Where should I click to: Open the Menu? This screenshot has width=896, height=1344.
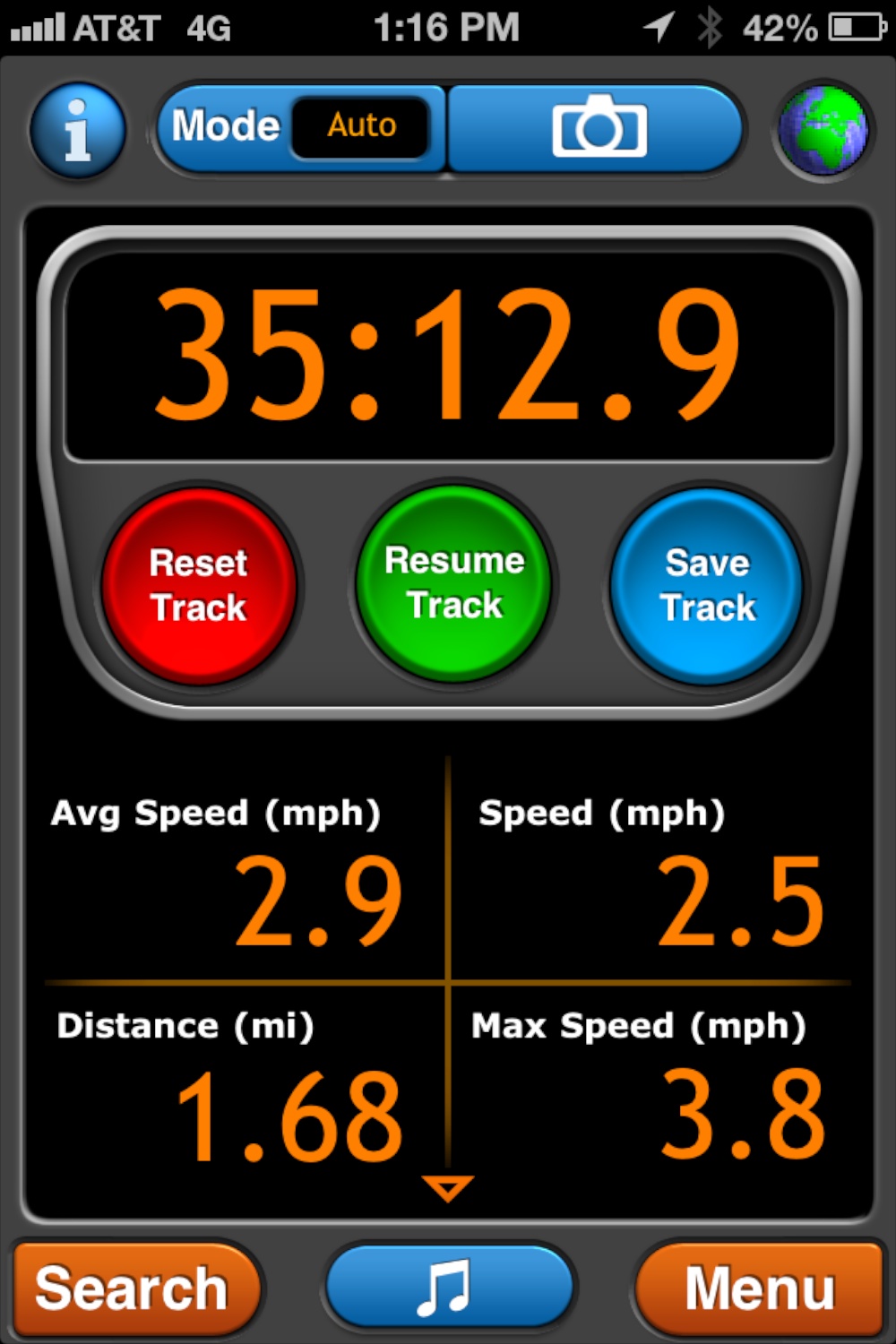760,1288
